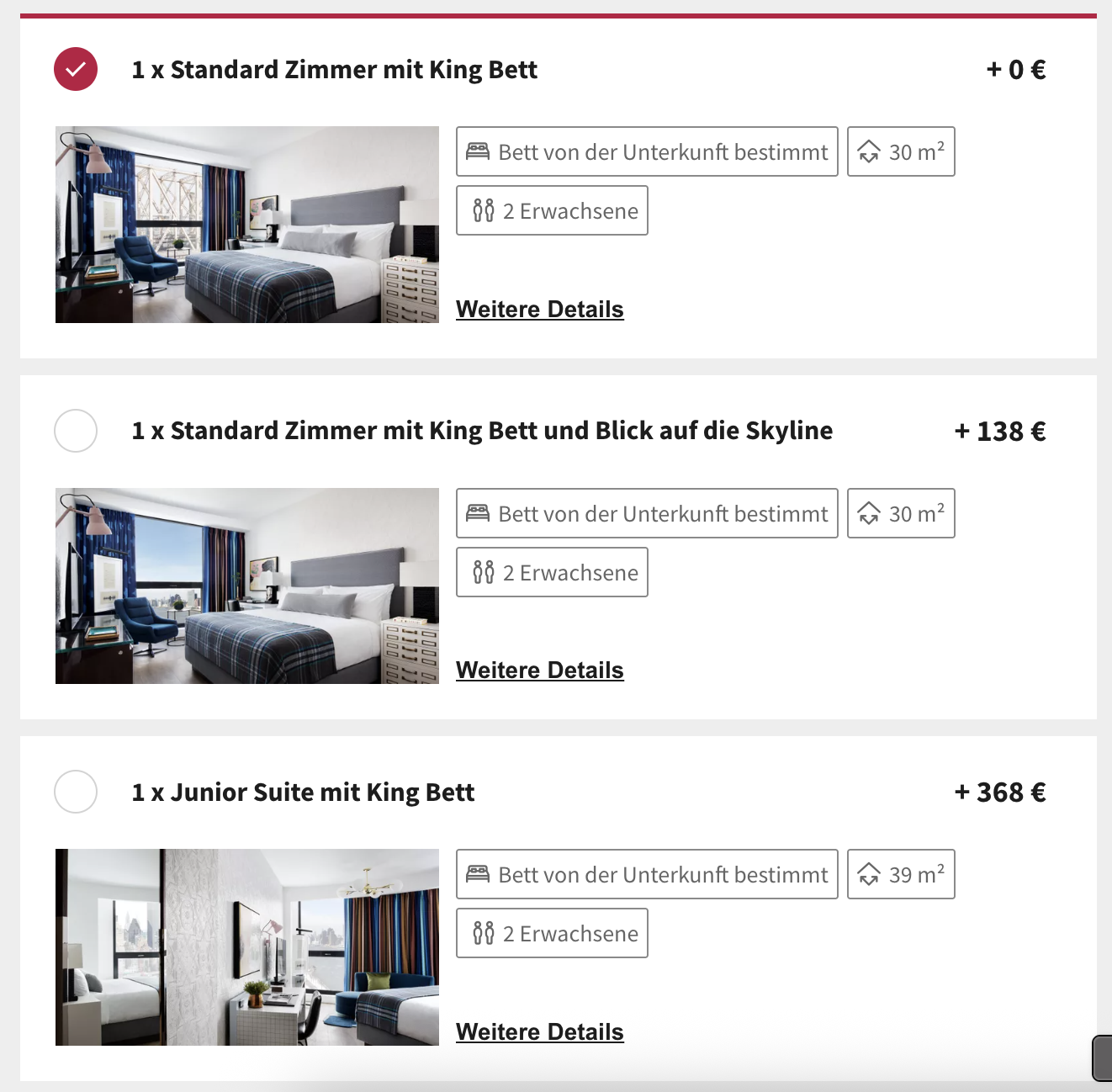View the Standard Zimmer mit King Bett photo
The height and width of the screenshot is (1092, 1112).
247,225
